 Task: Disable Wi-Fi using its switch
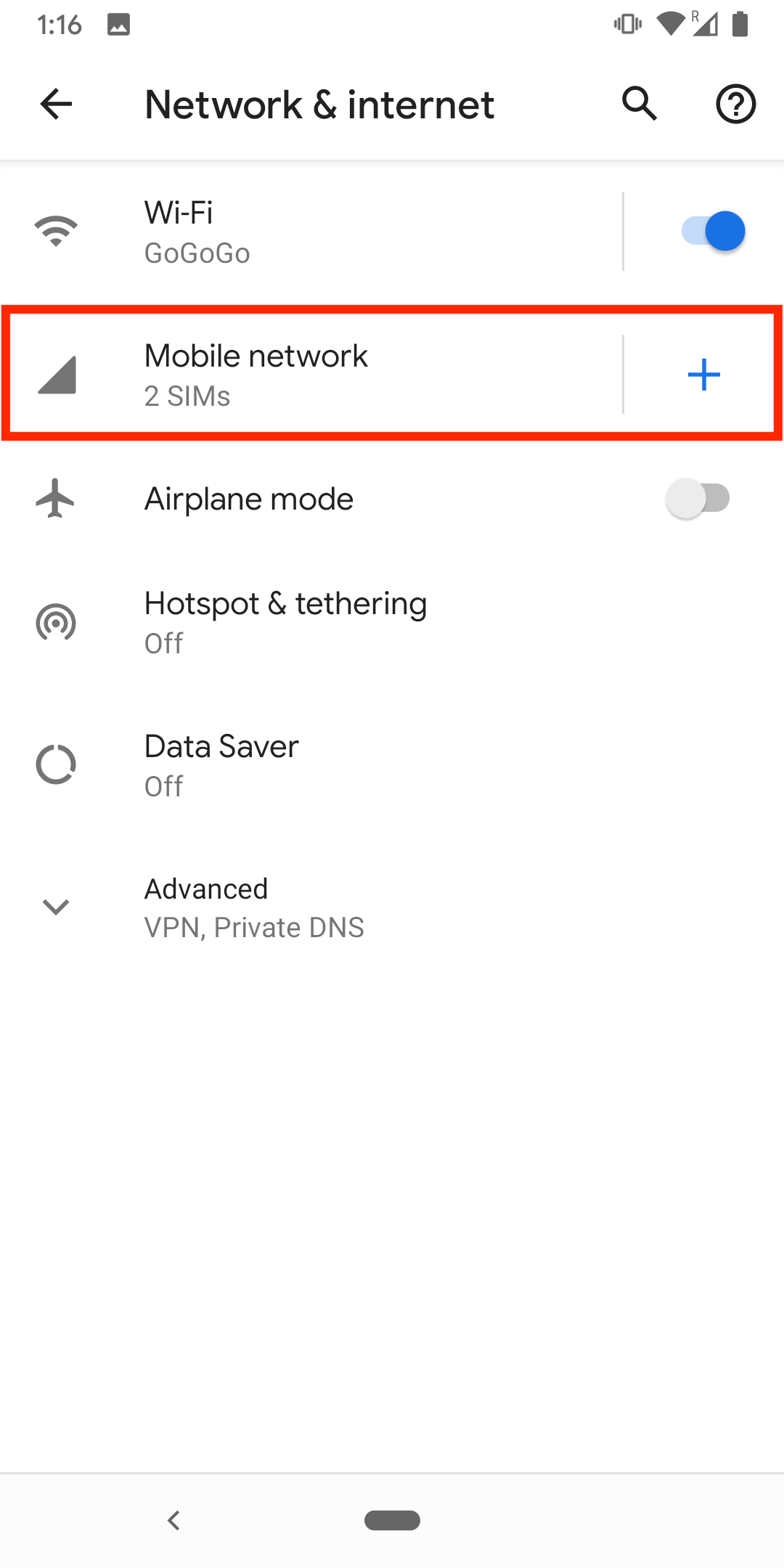point(714,230)
